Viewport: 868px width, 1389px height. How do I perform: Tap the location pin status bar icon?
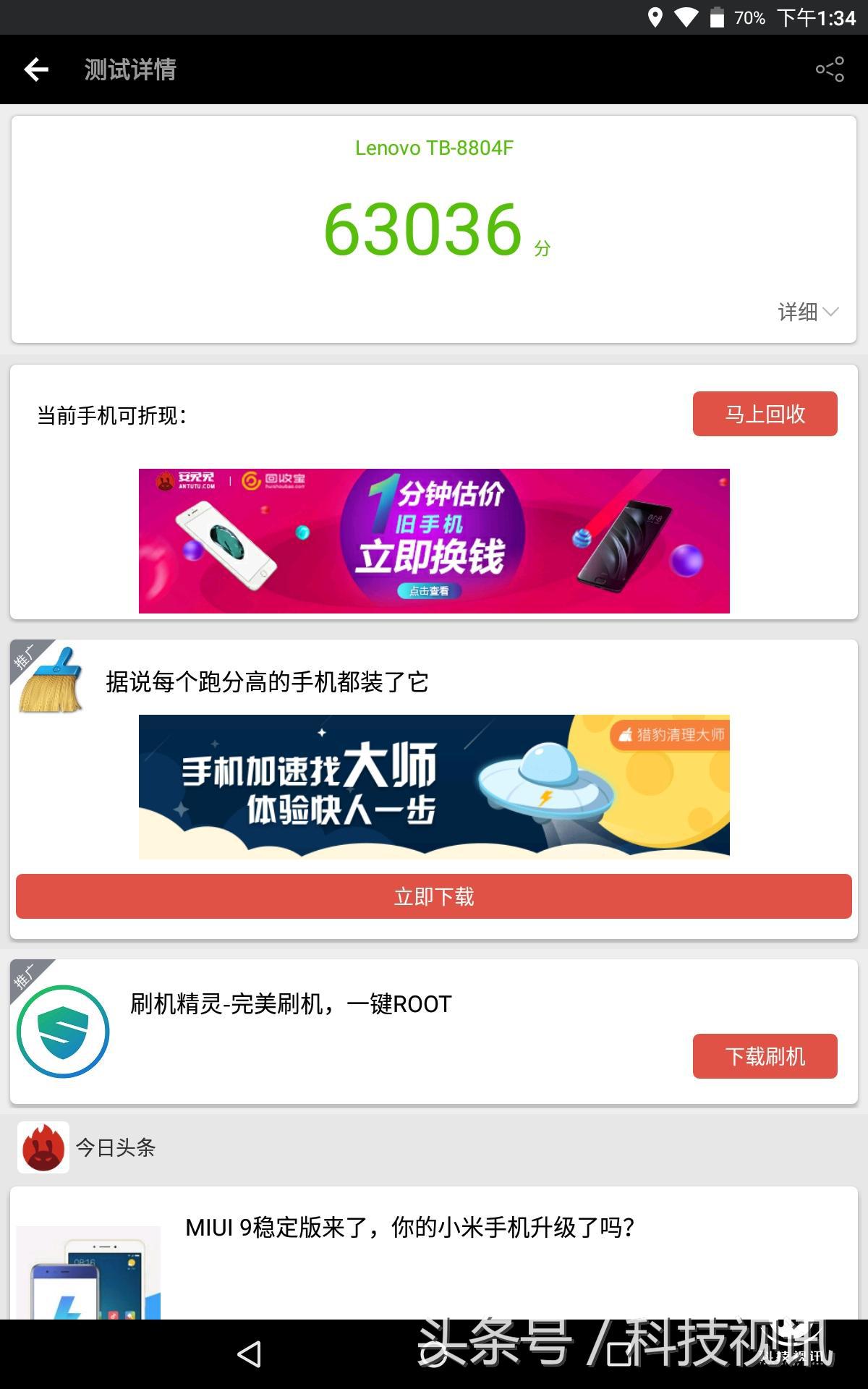coord(657,18)
